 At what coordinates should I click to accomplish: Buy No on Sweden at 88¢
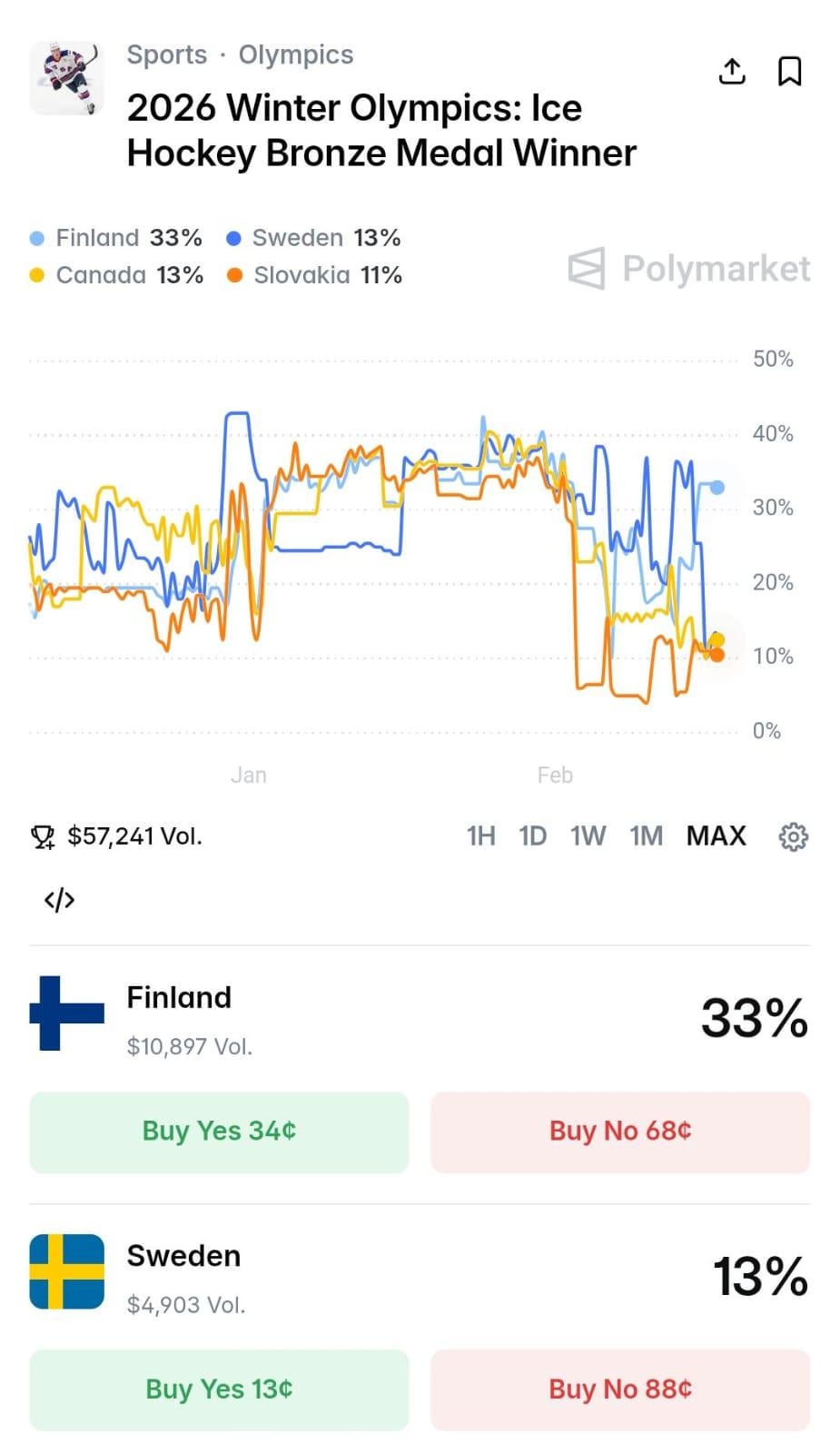pyautogui.click(x=620, y=1389)
